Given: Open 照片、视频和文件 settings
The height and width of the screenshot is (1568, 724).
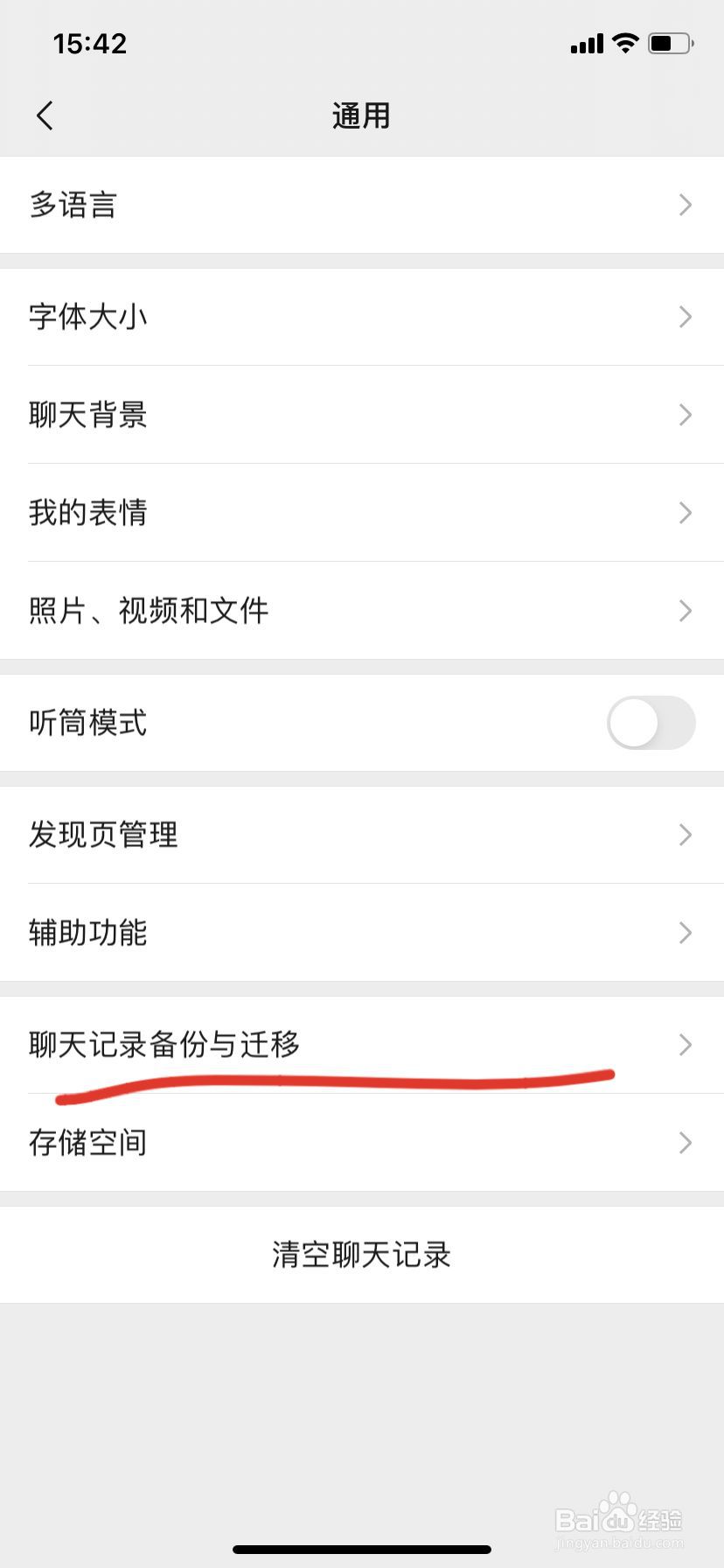Looking at the screenshot, I should point(362,611).
